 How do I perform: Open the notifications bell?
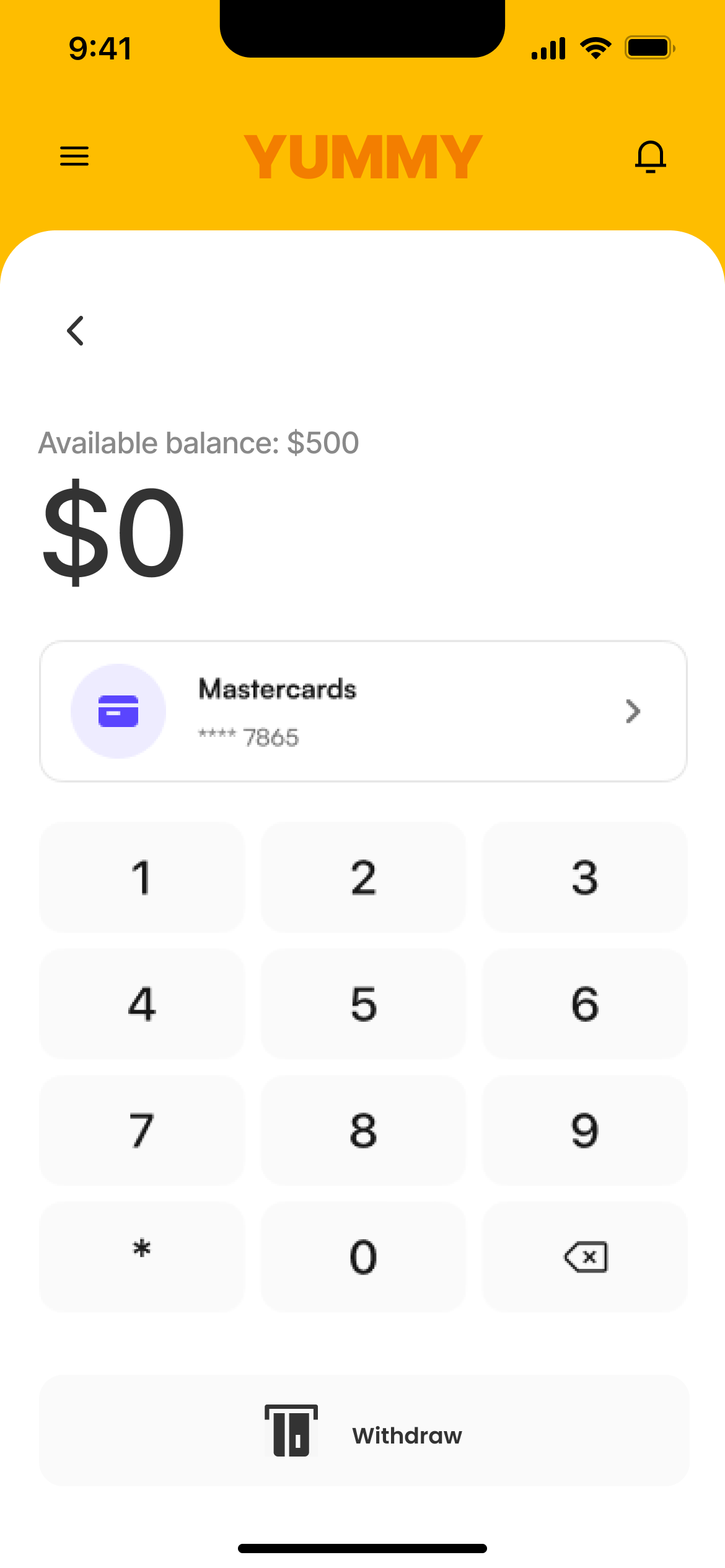click(x=650, y=157)
